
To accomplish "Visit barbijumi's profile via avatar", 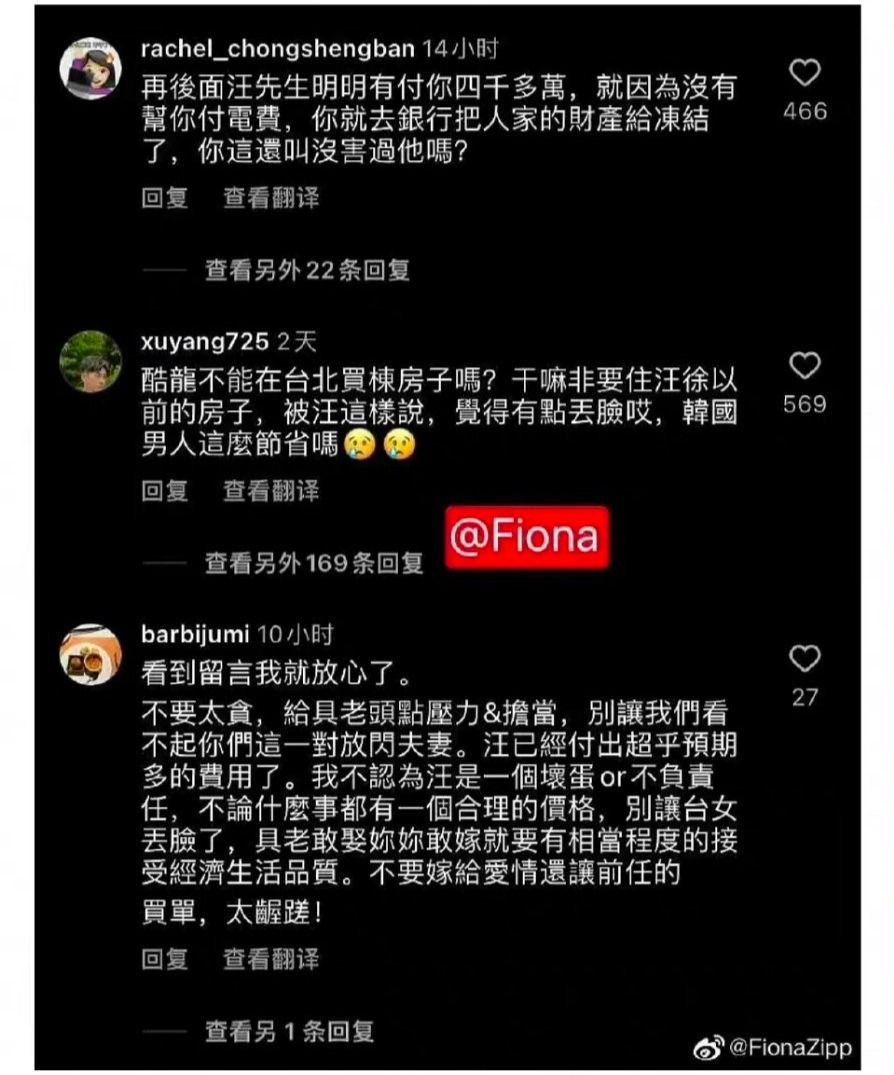I will click(x=91, y=654).
